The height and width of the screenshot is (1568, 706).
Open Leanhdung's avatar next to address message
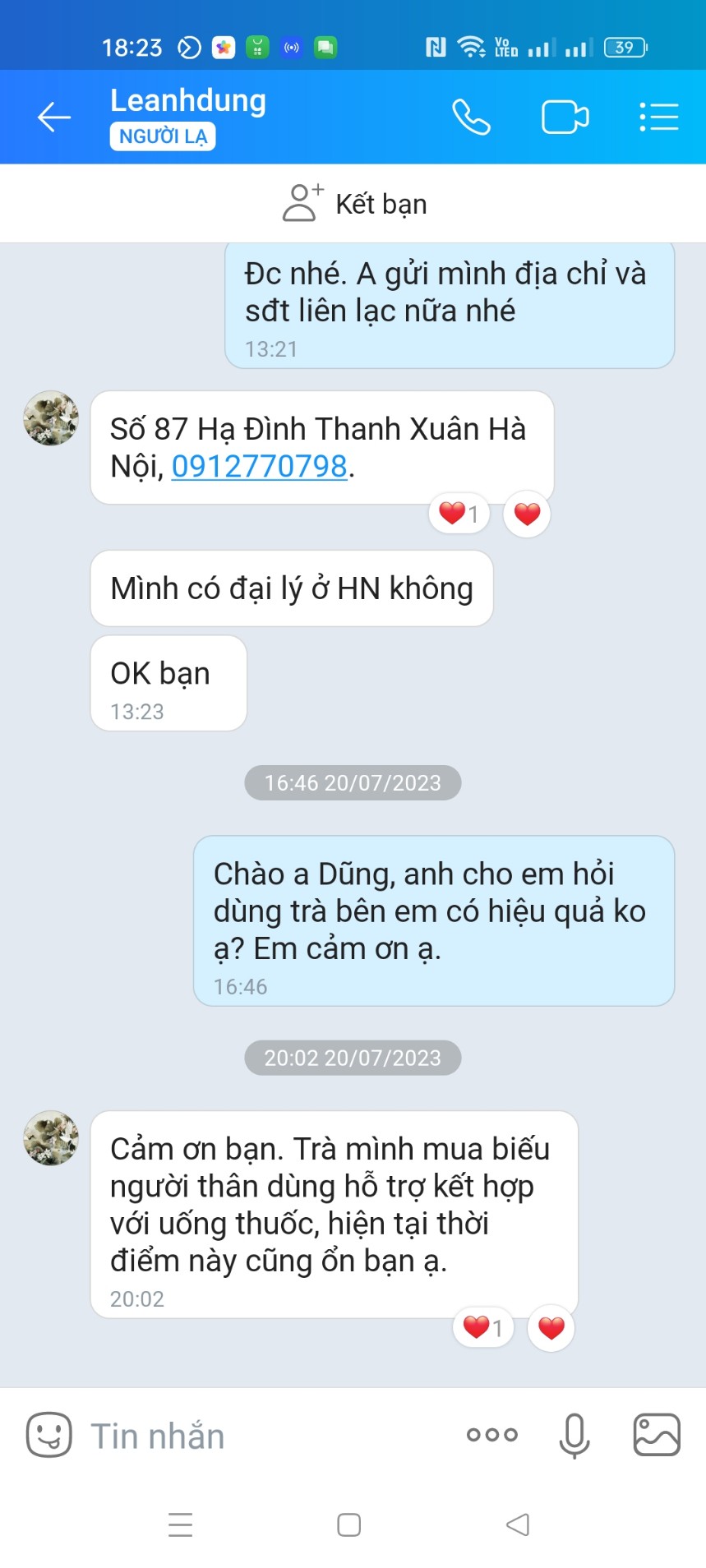(51, 418)
